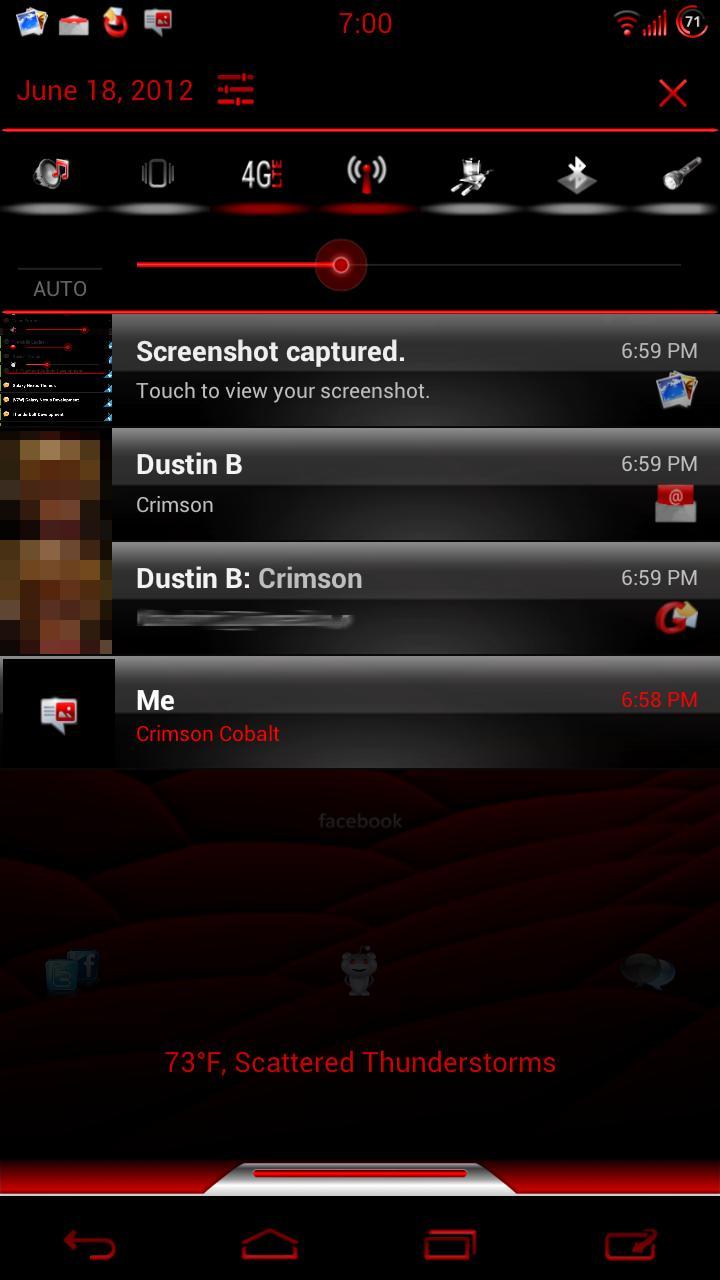
Task: Enable AUTO brightness
Action: pyautogui.click(x=60, y=288)
